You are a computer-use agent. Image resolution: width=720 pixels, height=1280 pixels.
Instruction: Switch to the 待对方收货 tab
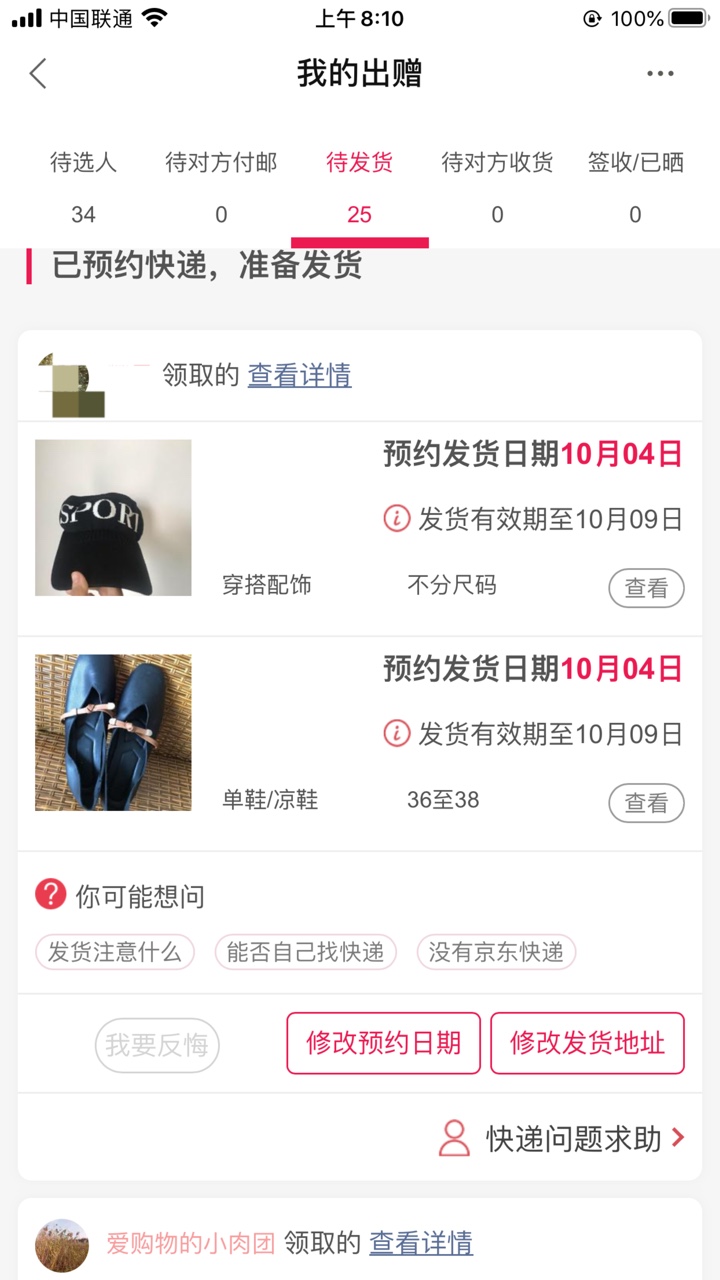[x=497, y=186]
